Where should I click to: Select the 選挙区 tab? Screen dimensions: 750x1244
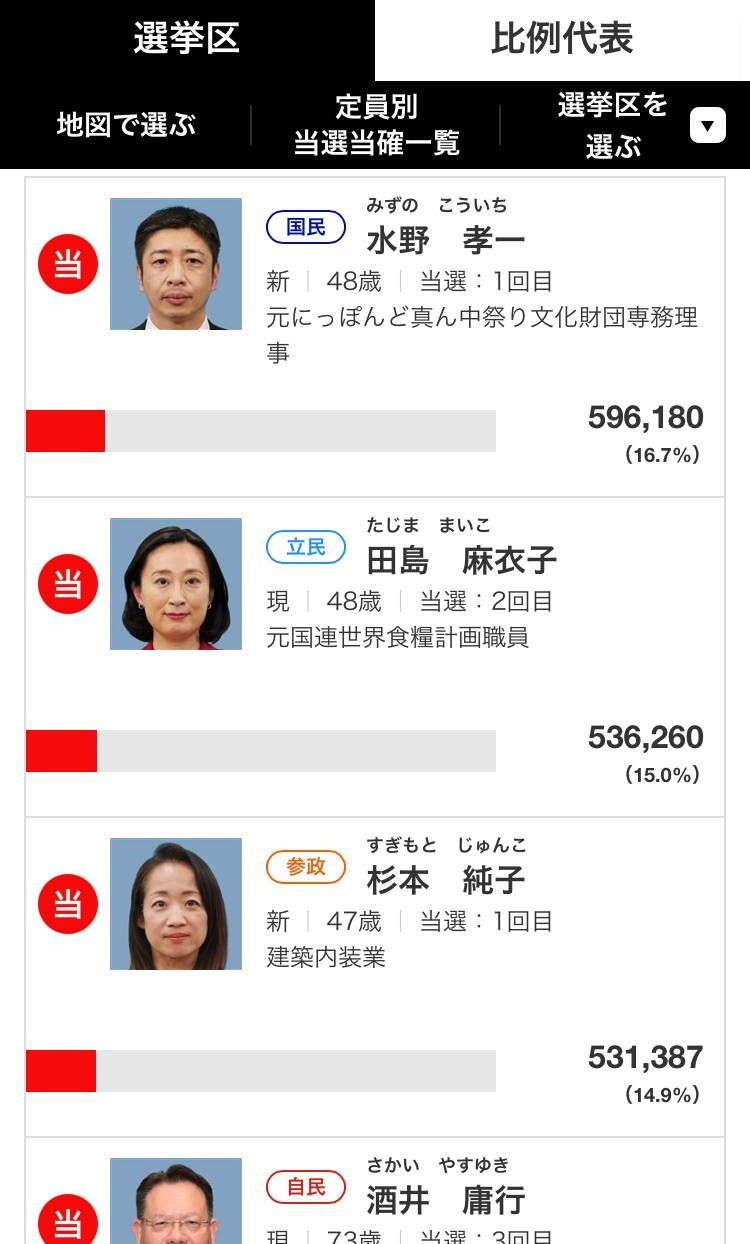pyautogui.click(x=187, y=40)
